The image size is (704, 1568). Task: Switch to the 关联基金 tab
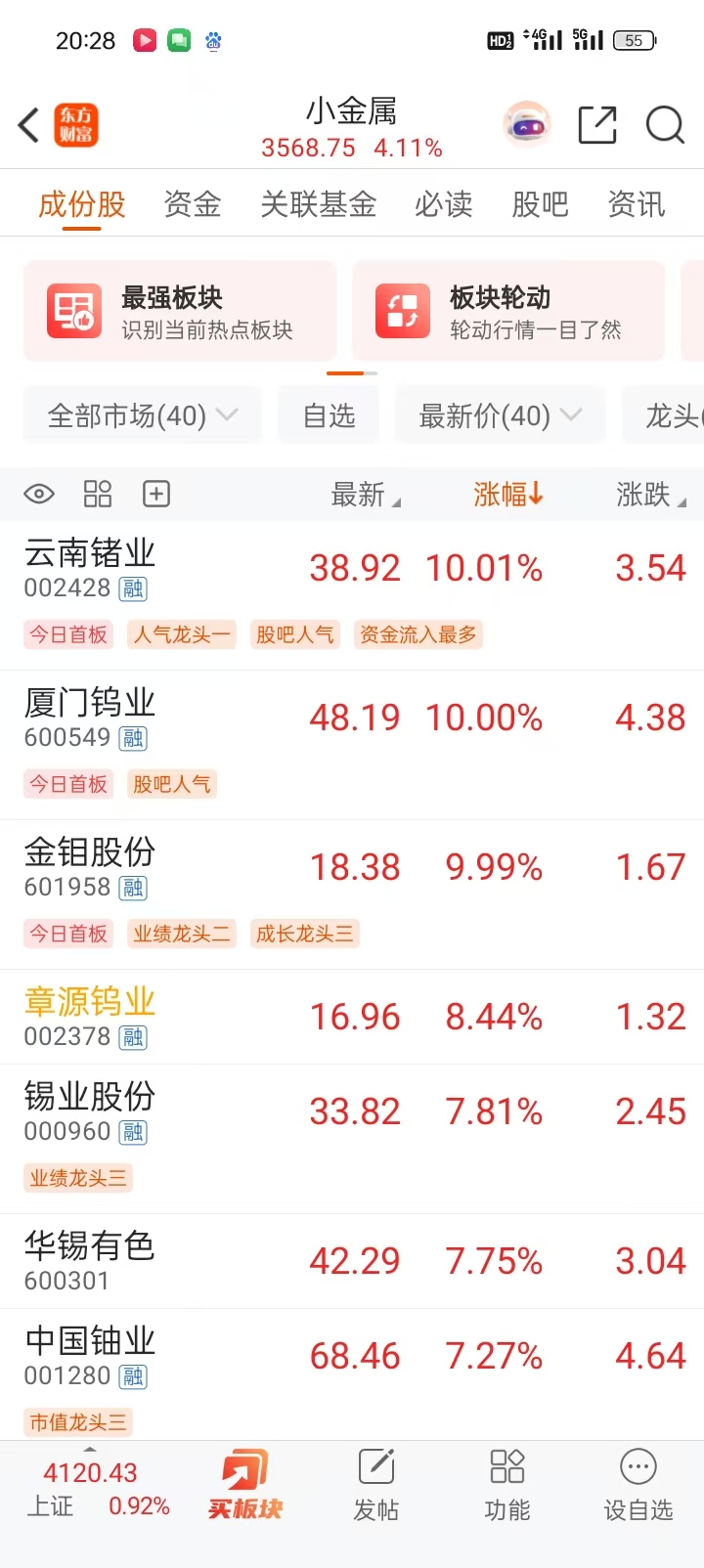pyautogui.click(x=318, y=204)
